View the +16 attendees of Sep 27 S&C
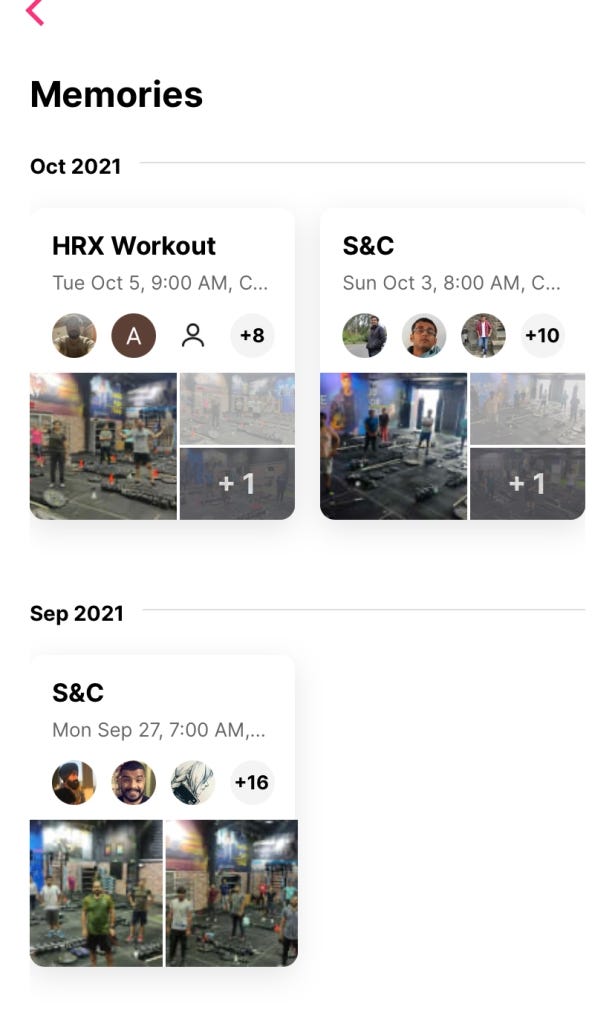This screenshot has height=1024, width=615. click(x=252, y=783)
